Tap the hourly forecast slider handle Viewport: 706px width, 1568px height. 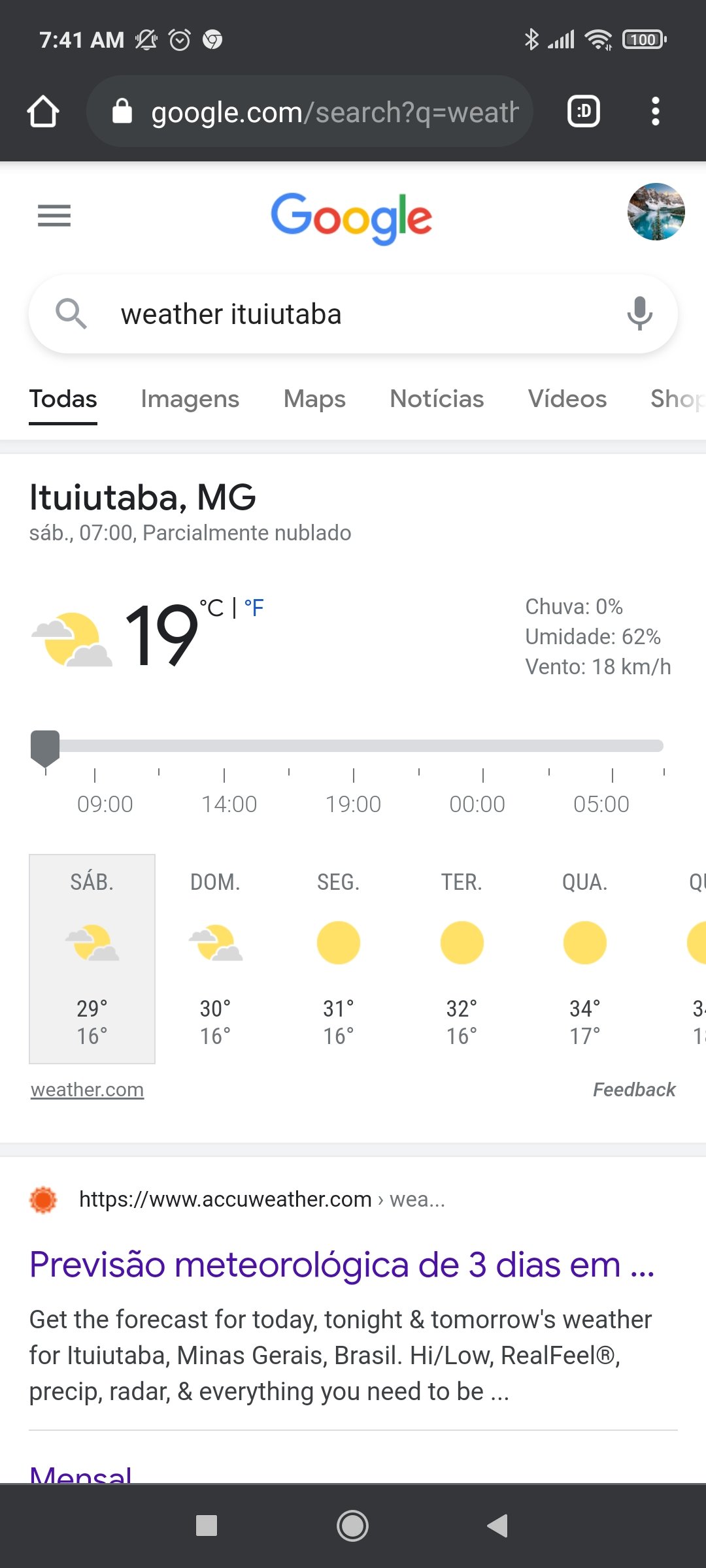pos(45,749)
